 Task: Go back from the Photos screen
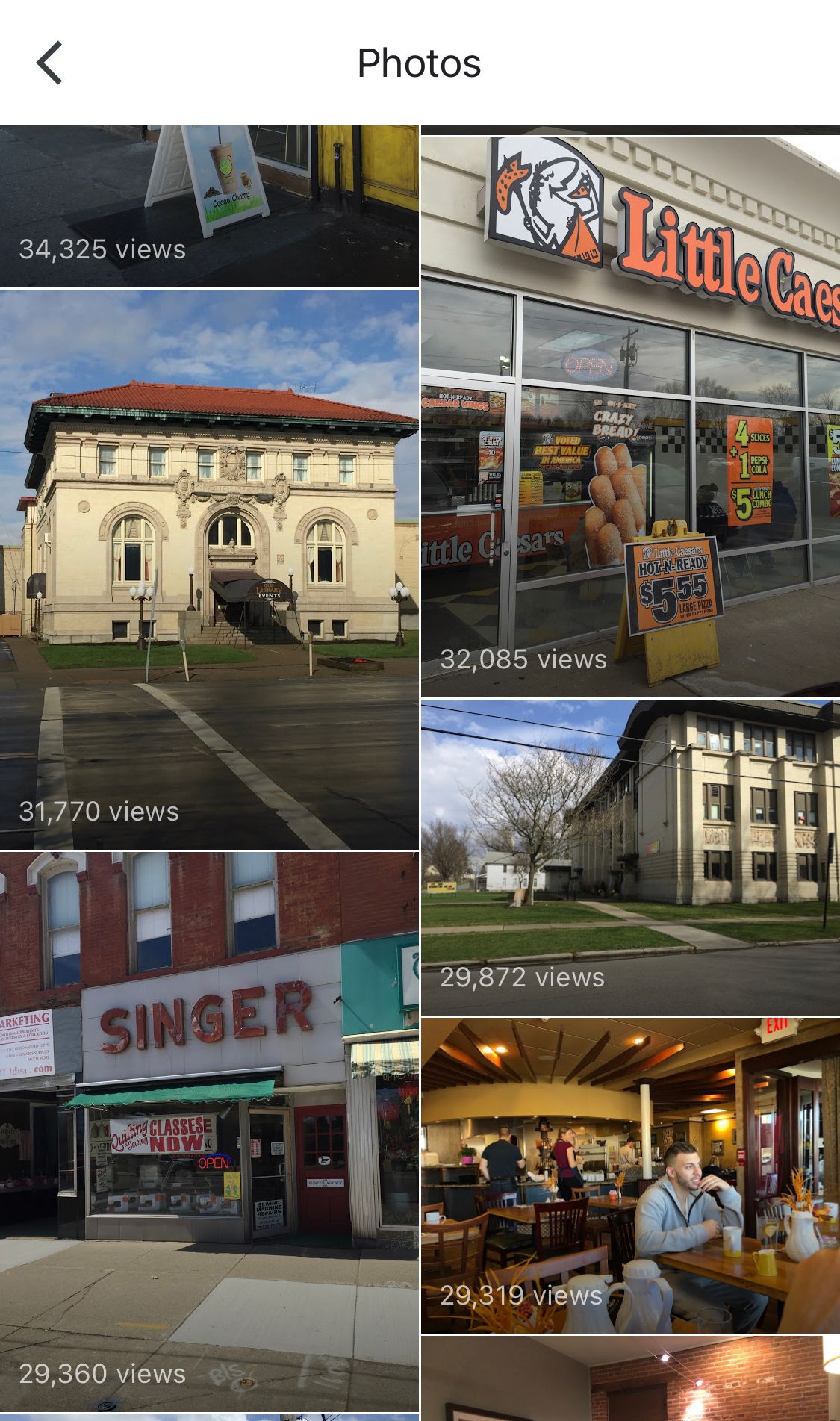pyautogui.click(x=49, y=63)
